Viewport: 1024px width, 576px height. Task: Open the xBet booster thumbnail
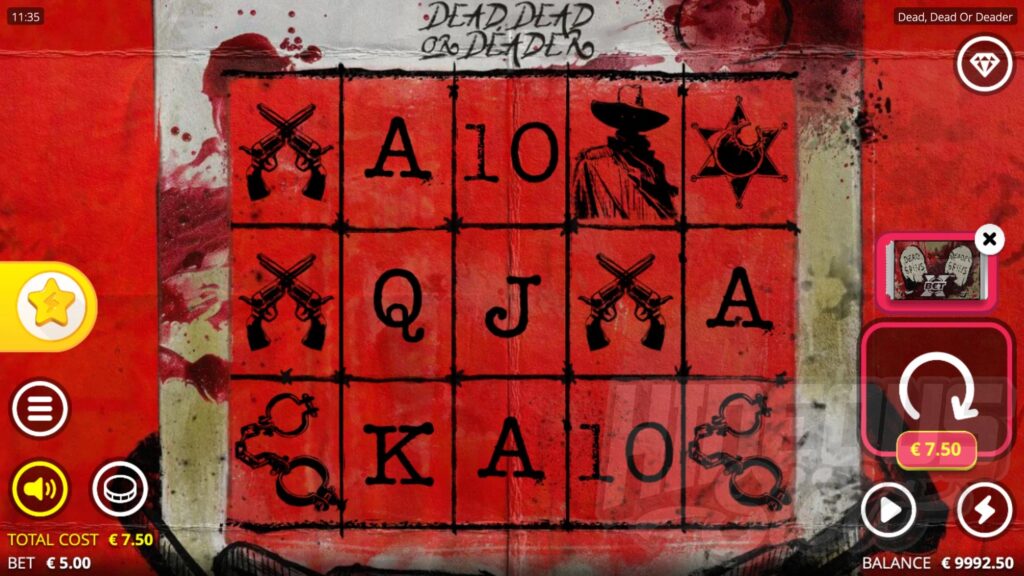tap(933, 273)
